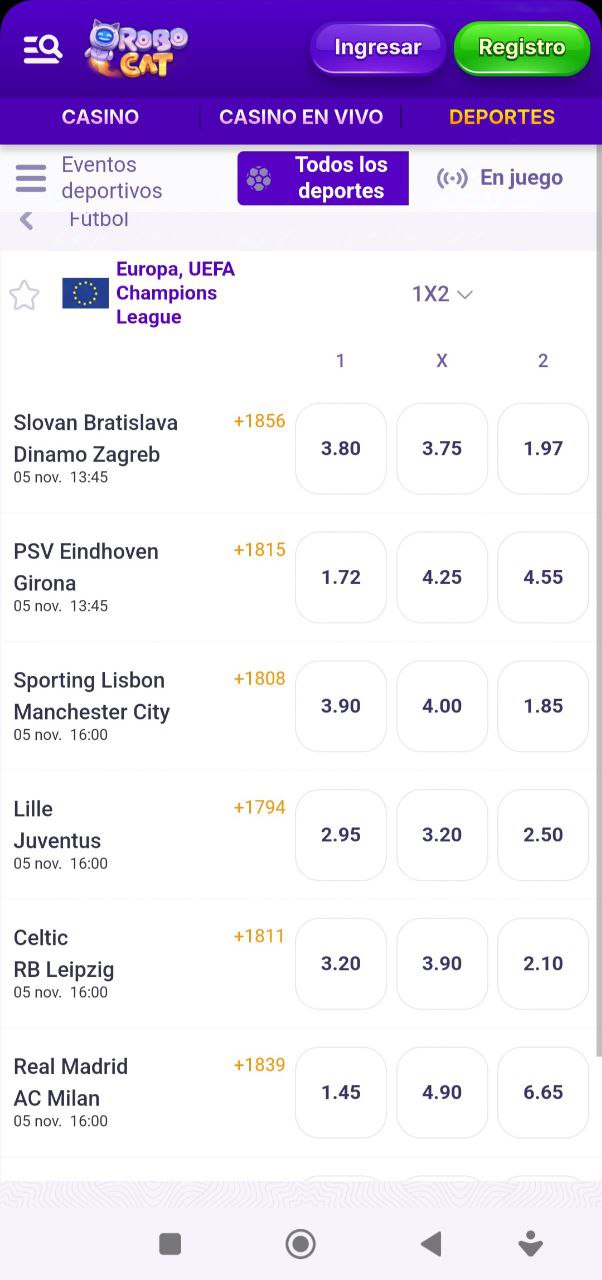
Task: Show En juego live events
Action: coord(500,178)
